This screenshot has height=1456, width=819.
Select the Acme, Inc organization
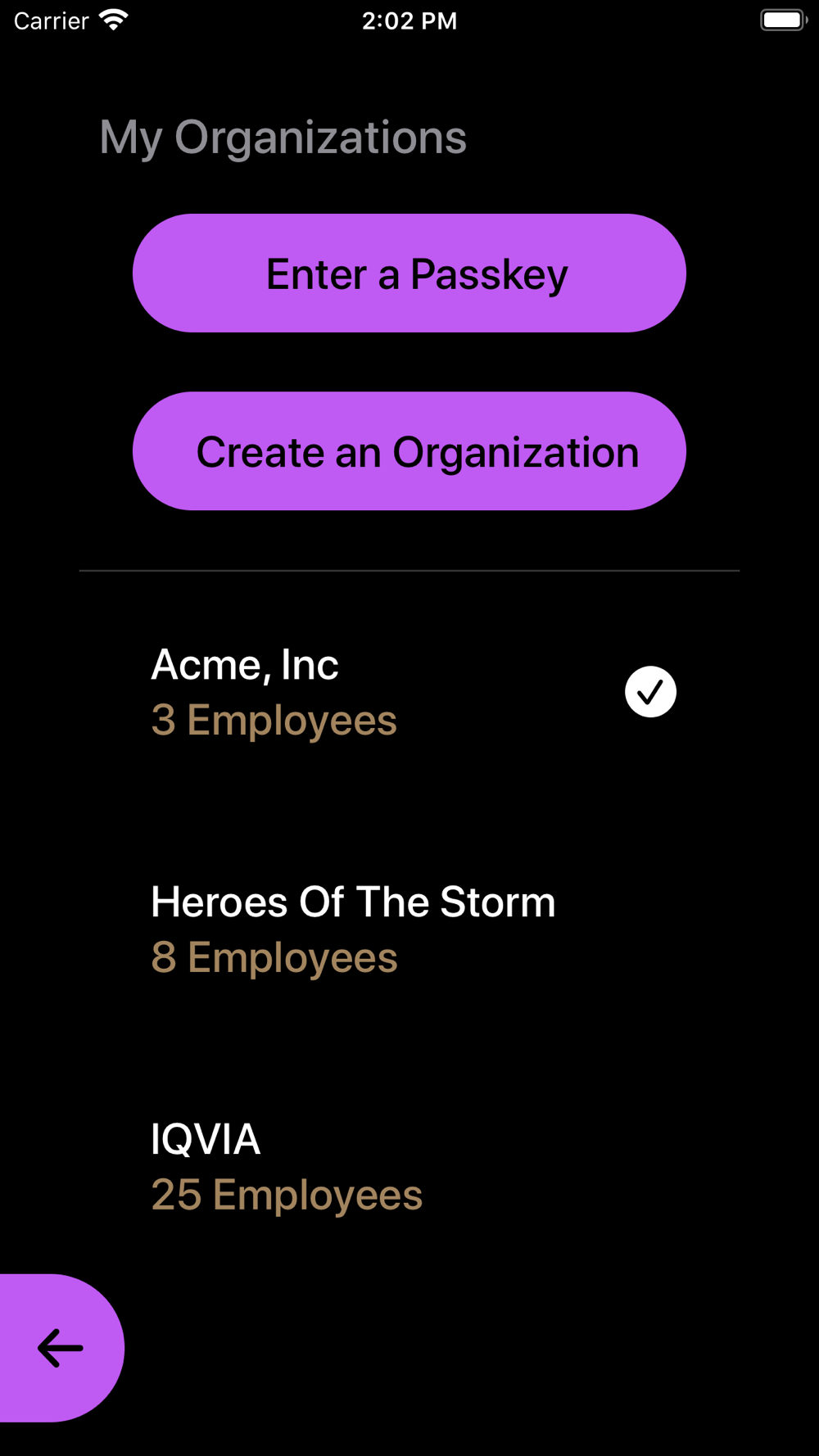click(x=409, y=692)
